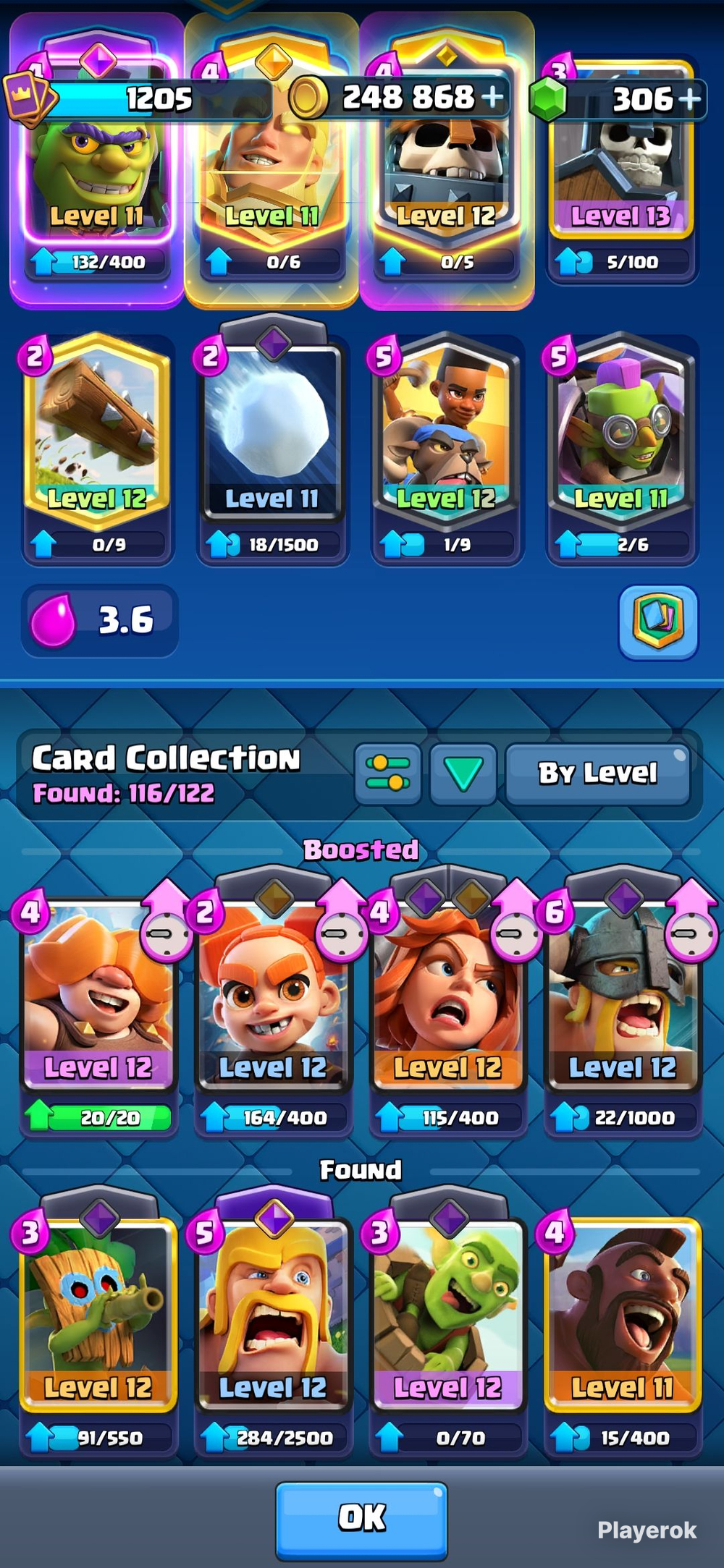Select The Log card in the deck

click(x=98, y=449)
